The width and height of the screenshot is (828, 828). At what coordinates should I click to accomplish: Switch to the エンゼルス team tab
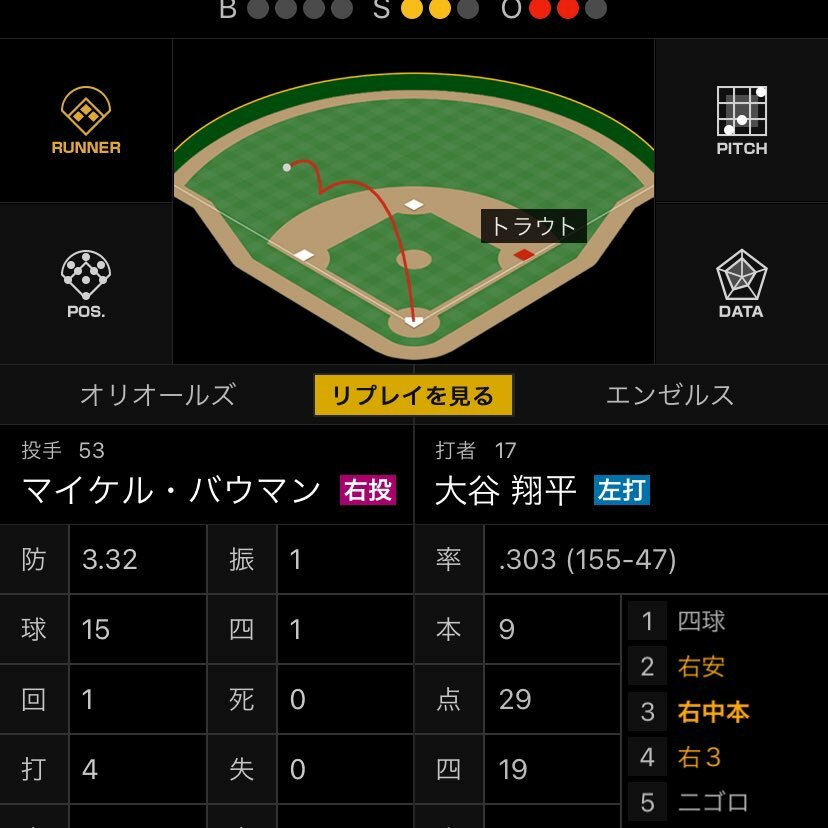coord(669,395)
